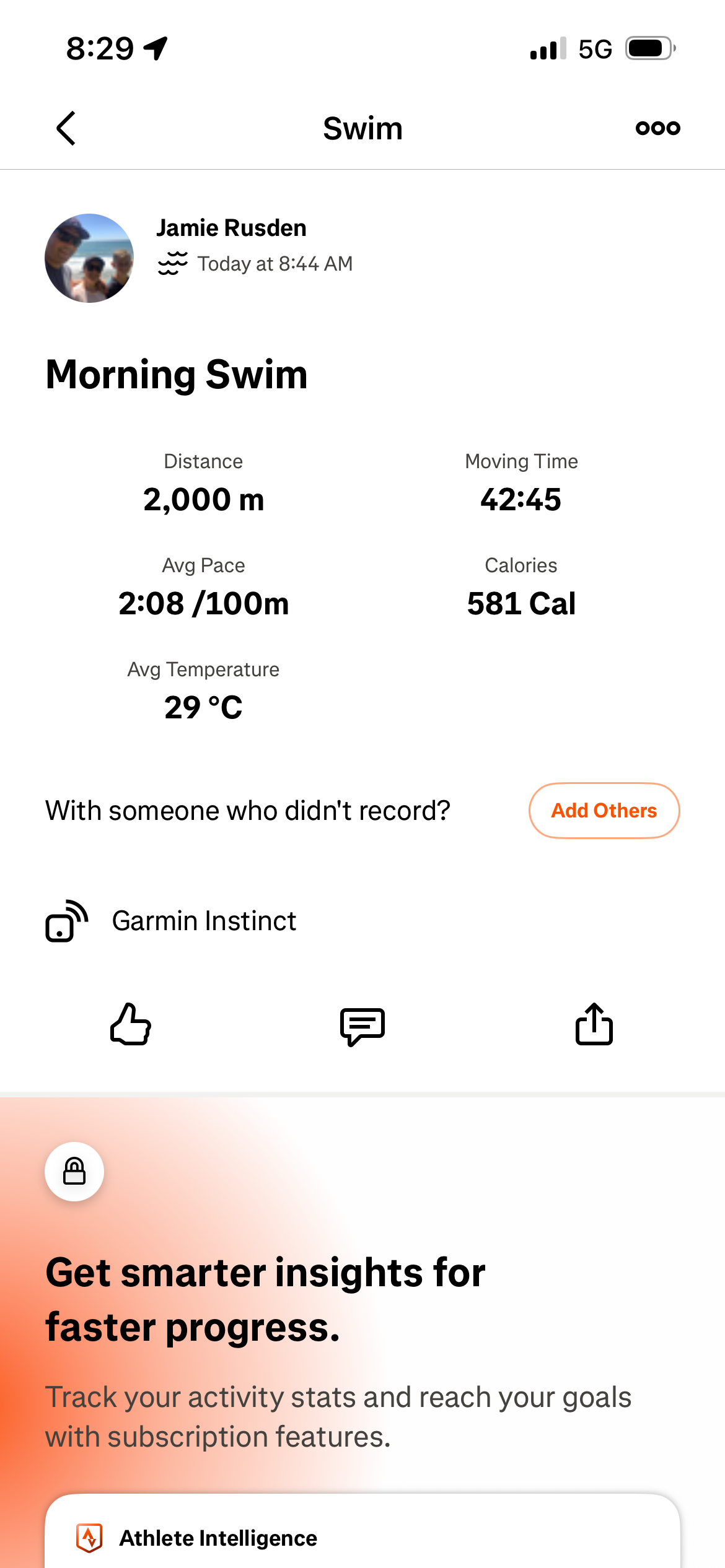The image size is (725, 1568).
Task: Go back from the Swim screen
Action: tap(66, 128)
